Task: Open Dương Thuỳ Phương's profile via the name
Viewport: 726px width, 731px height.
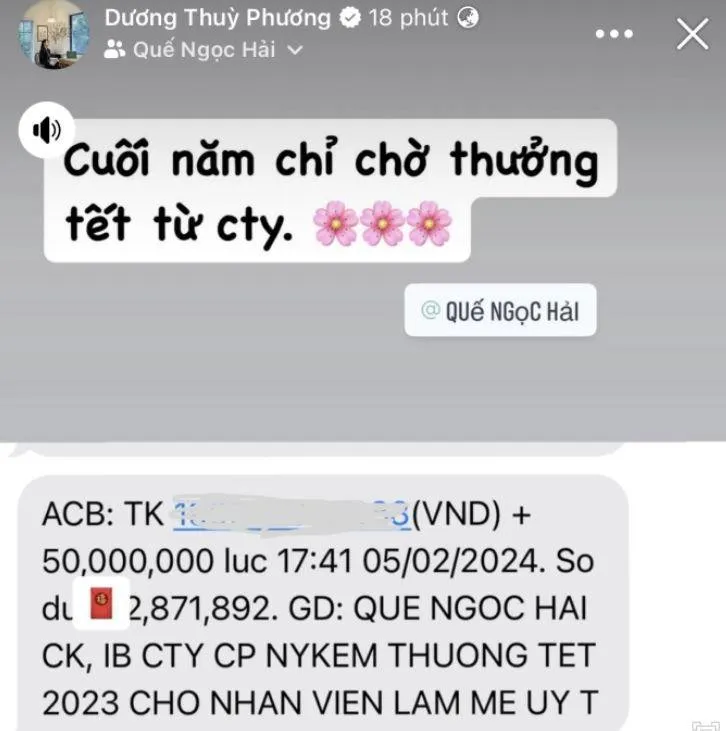Action: pos(215,17)
